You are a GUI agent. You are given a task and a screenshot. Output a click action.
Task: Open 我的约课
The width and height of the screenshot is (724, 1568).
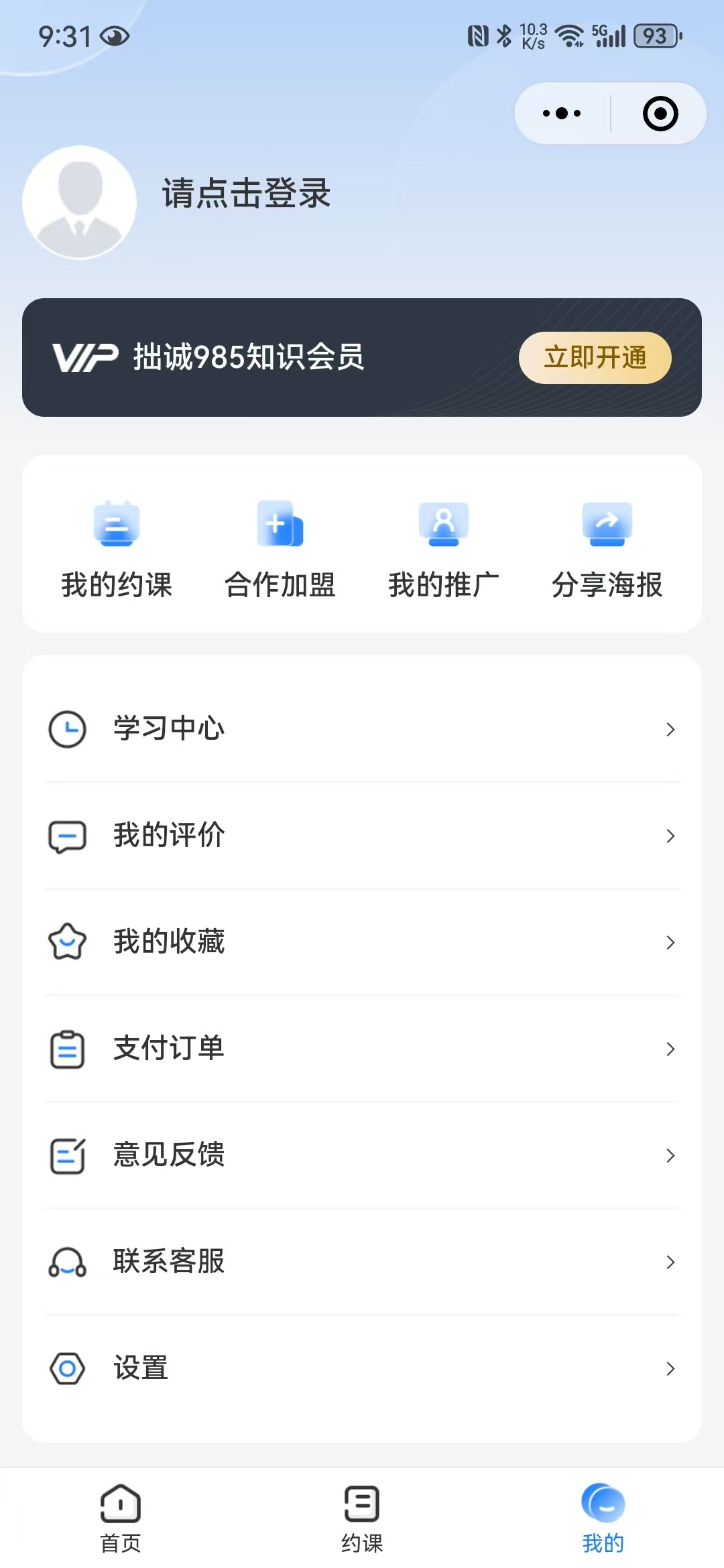(x=117, y=549)
